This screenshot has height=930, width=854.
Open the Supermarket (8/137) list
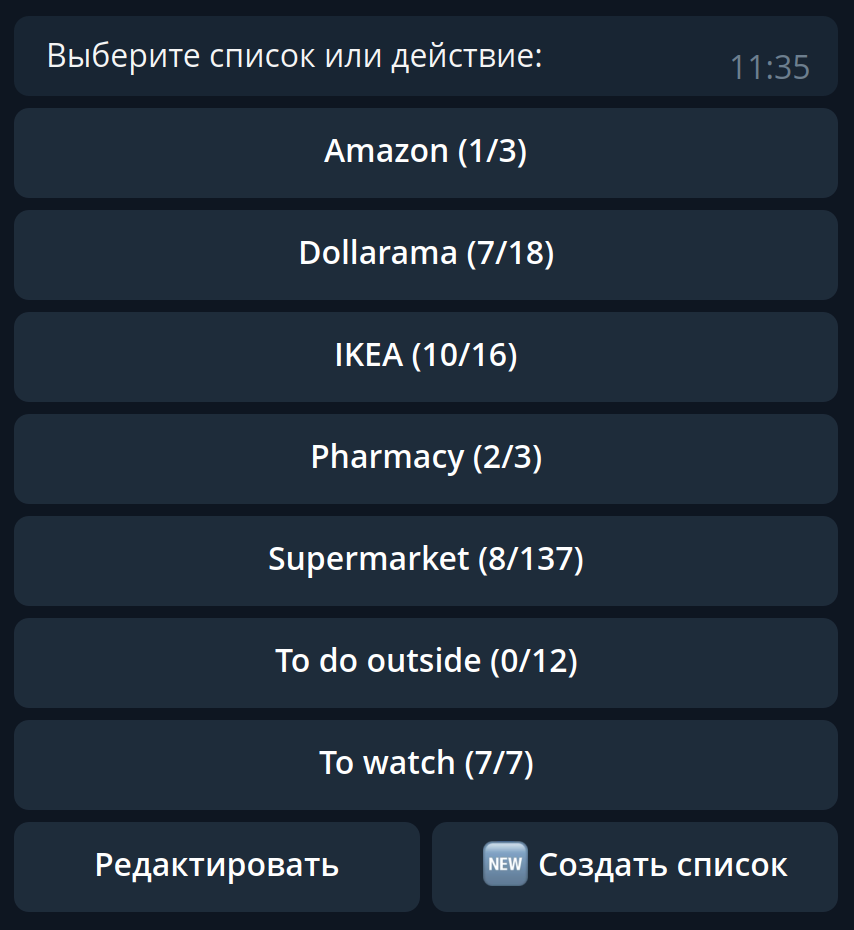click(426, 560)
